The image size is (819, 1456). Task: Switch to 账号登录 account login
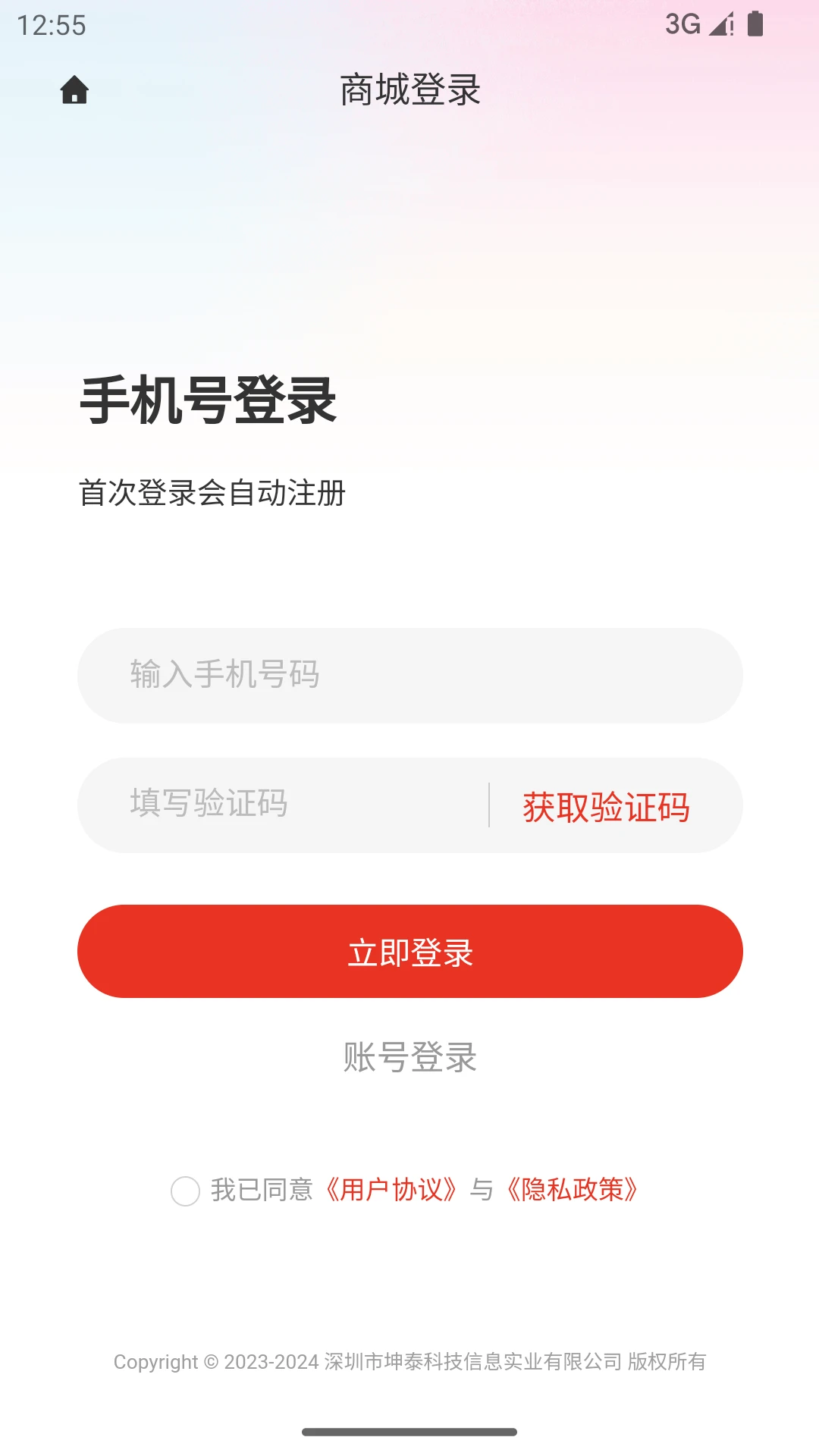coord(409,1057)
